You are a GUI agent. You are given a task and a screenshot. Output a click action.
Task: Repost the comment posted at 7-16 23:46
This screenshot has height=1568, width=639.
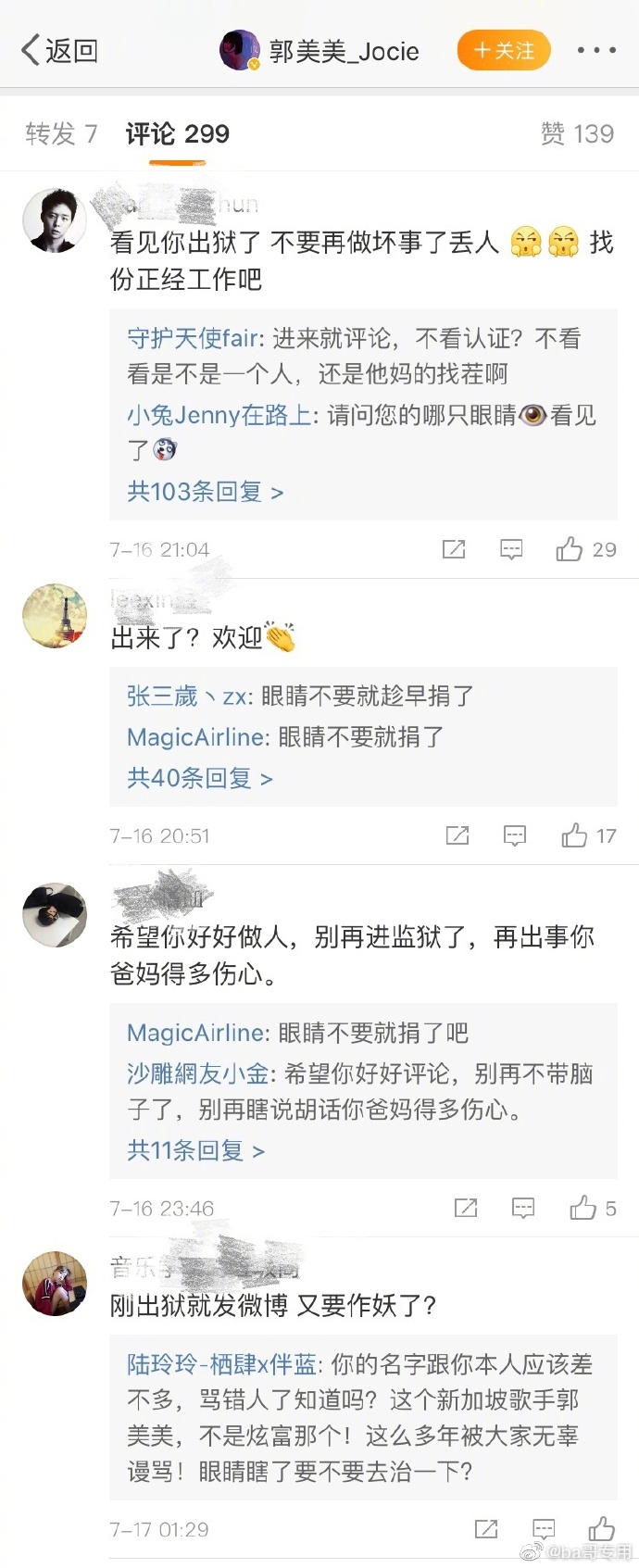[x=466, y=1208]
